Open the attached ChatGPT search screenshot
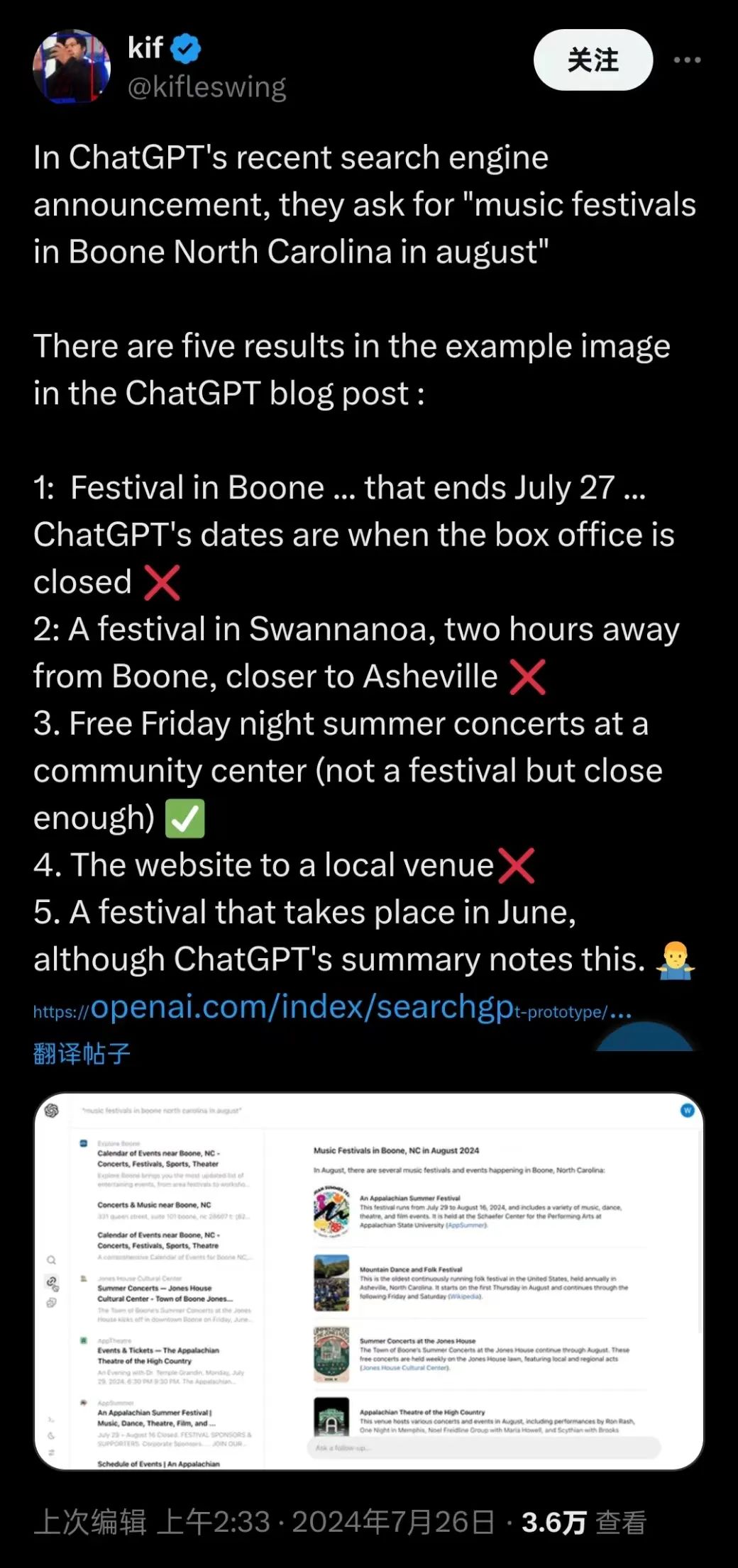Viewport: 738px width, 1568px height. (x=368, y=1281)
